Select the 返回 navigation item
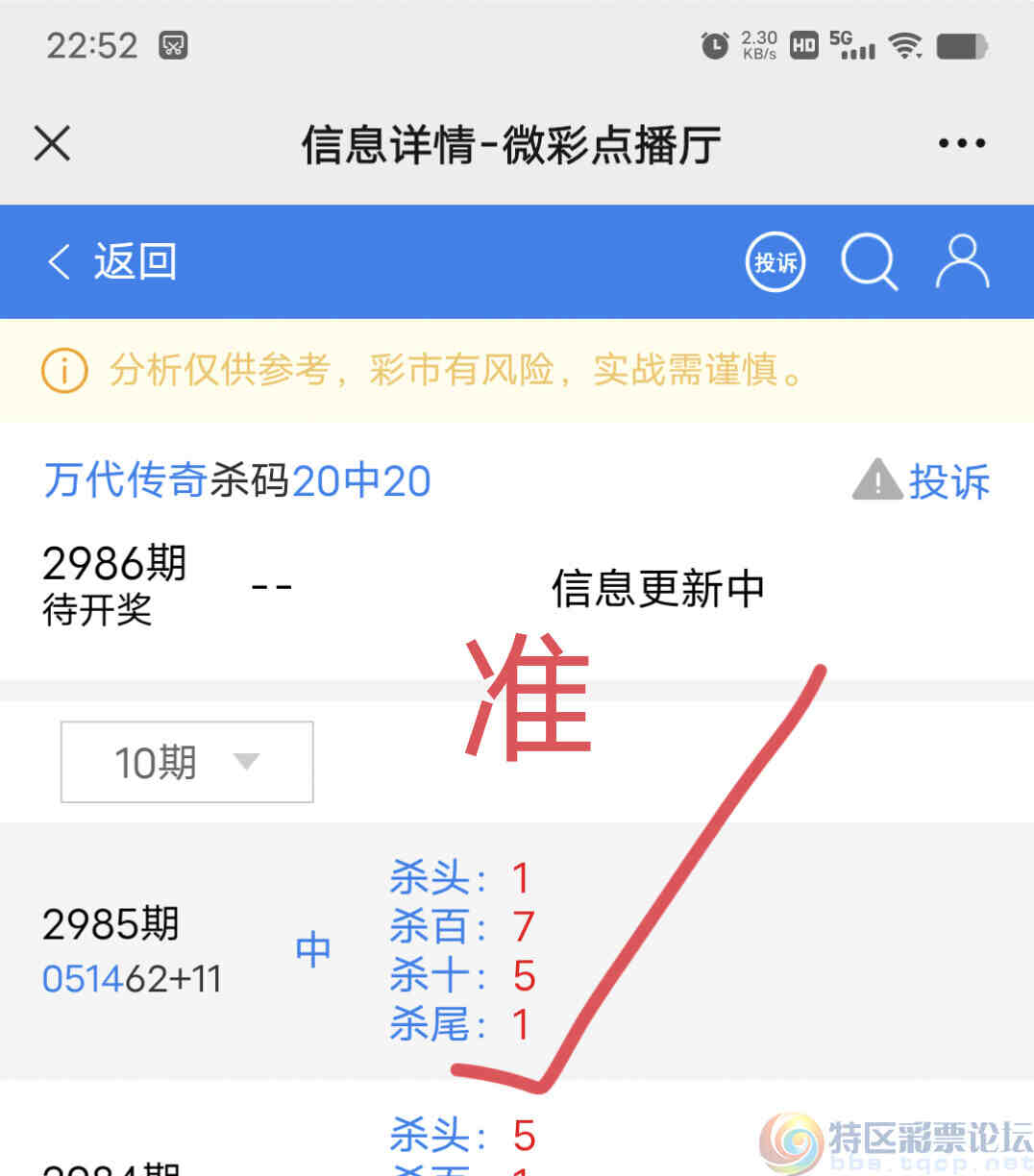This screenshot has width=1034, height=1176. (134, 261)
